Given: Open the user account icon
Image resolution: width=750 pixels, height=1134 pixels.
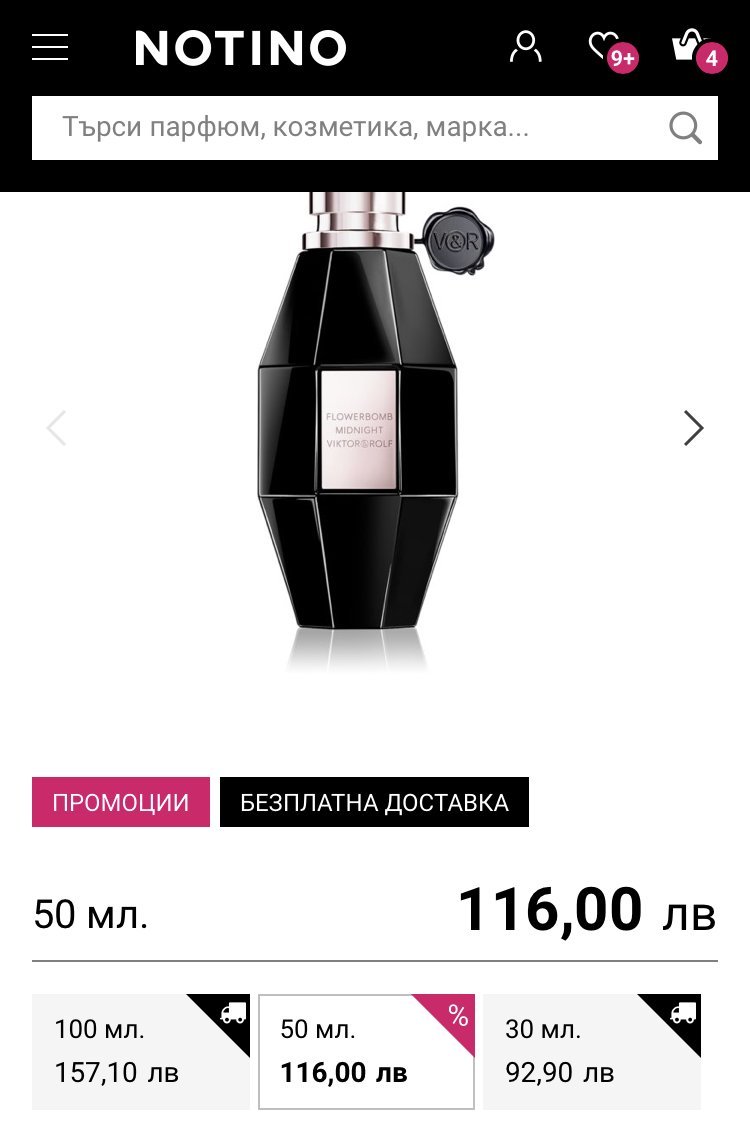Looking at the screenshot, I should 525,47.
